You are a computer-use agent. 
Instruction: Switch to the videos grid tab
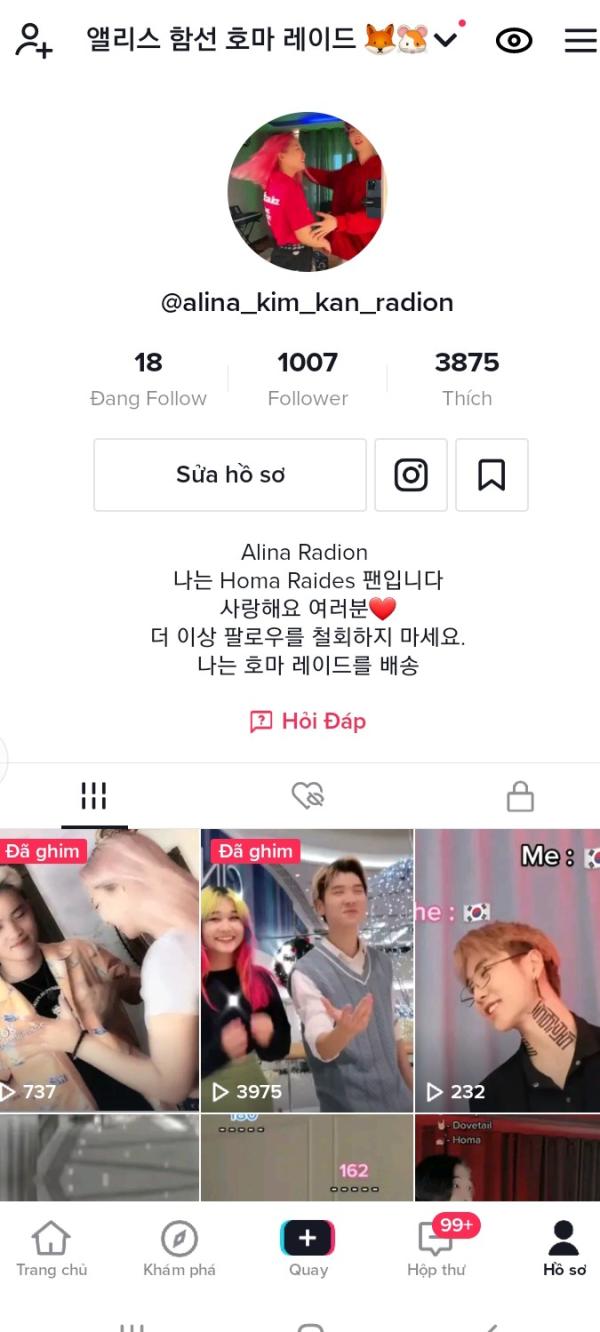pyautogui.click(x=94, y=796)
